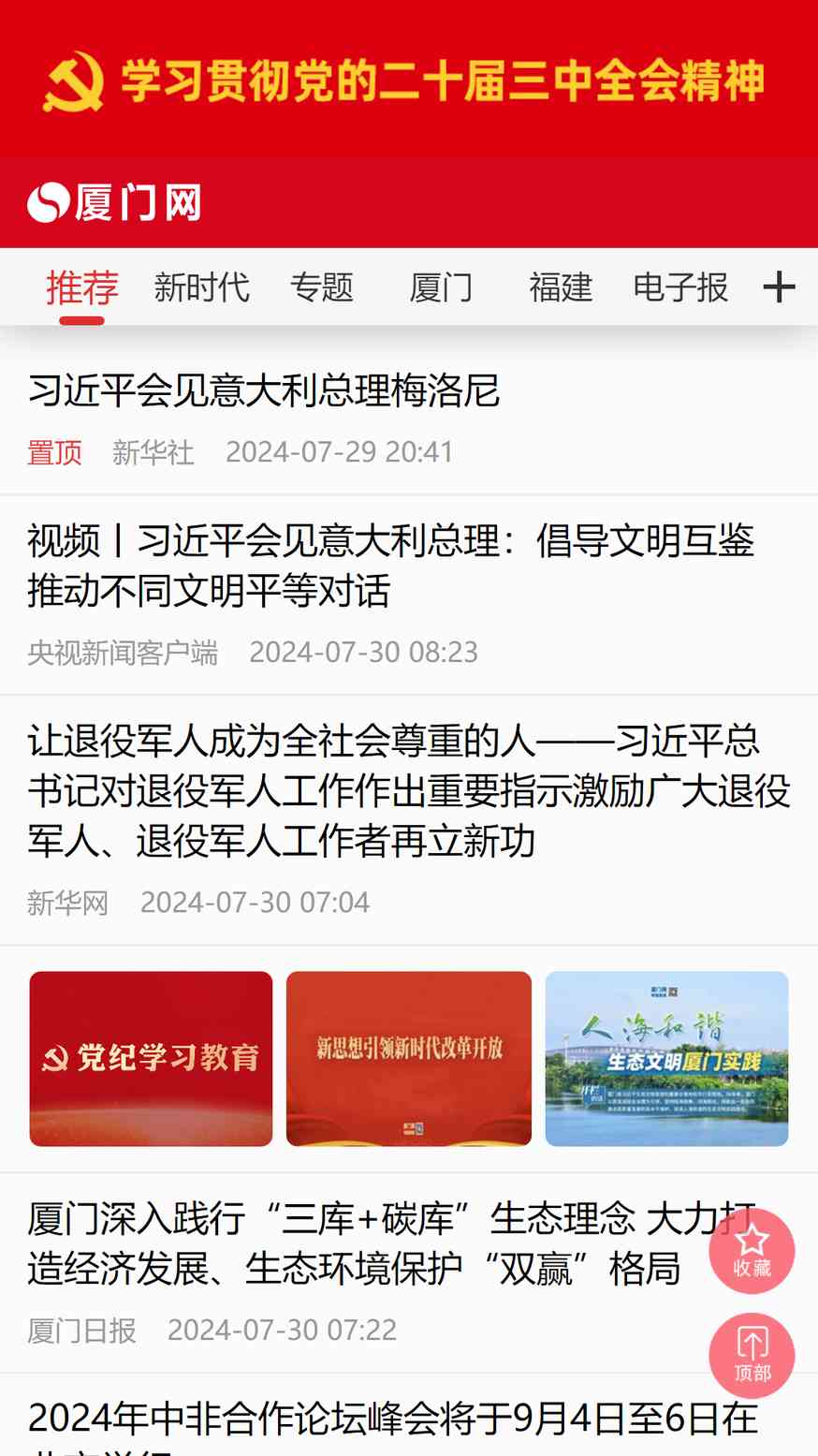Open the 新思想引领新时代改革开放 banner
Viewport: 818px width, 1456px height.
409,1059
